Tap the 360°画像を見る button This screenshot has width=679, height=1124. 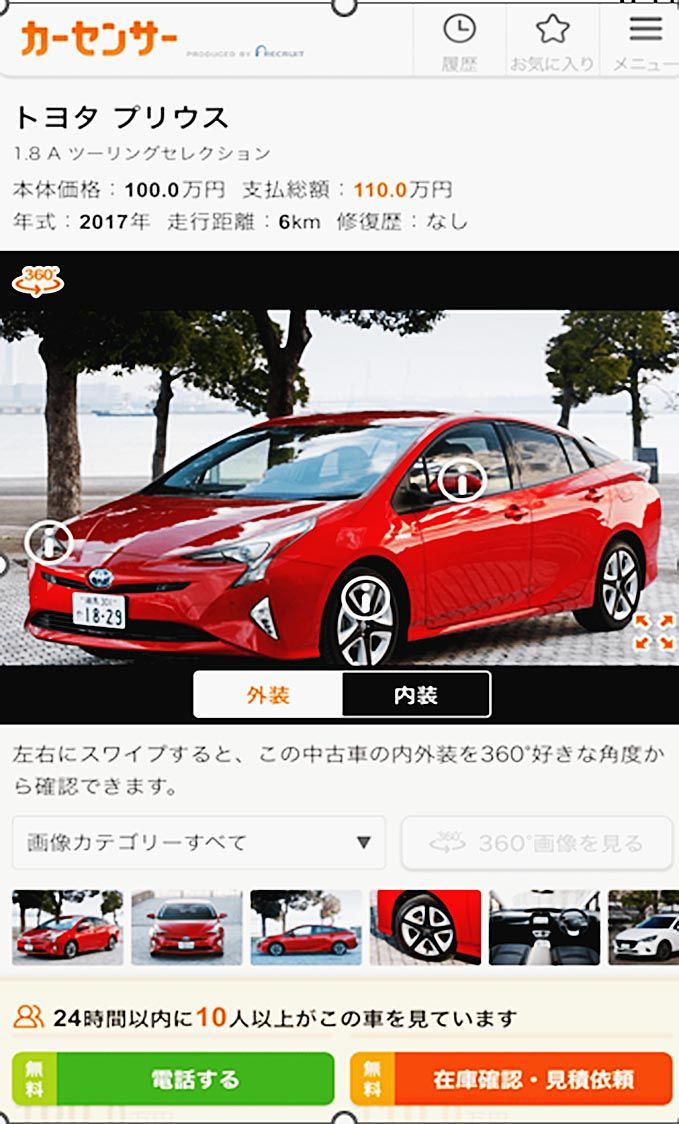537,843
